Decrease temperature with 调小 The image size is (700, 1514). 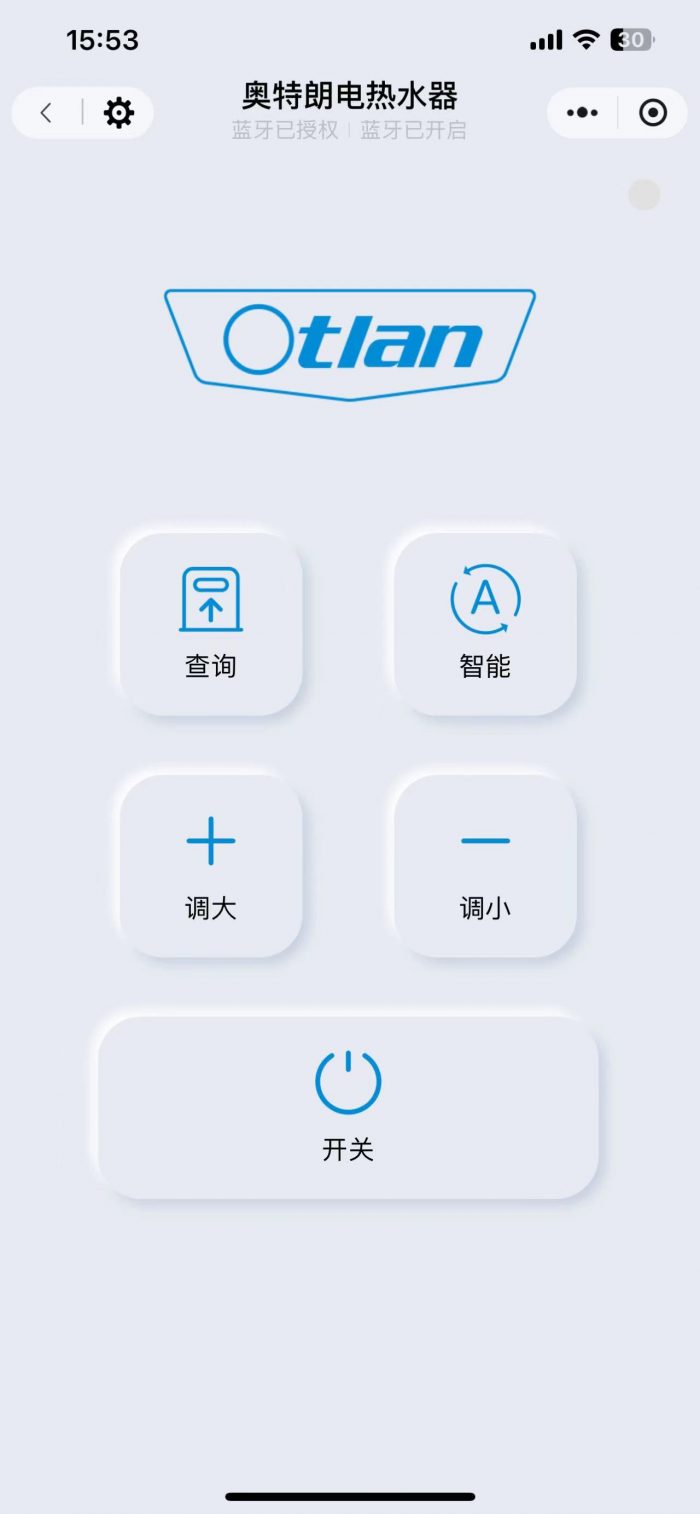pos(485,866)
